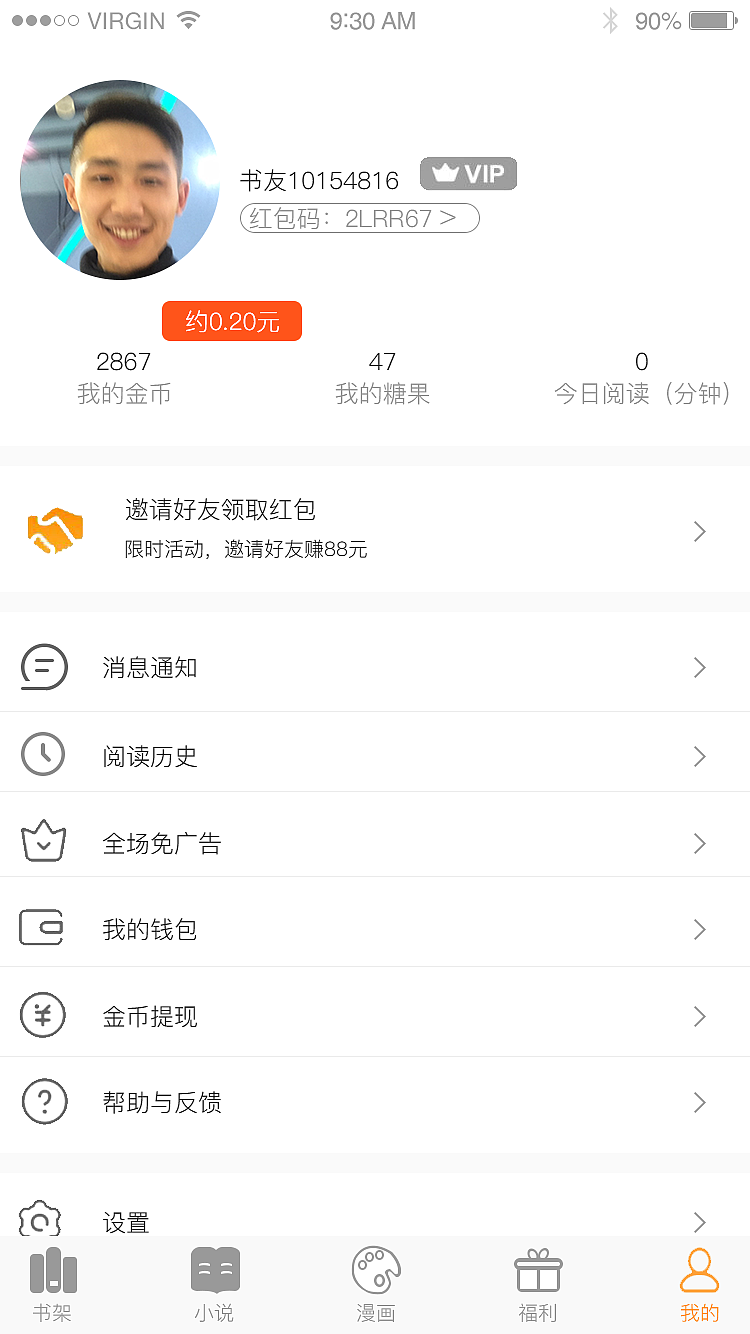Select the 金币提现 yen withdrawal icon
Screen dimensions: 750x1334
tap(43, 1015)
